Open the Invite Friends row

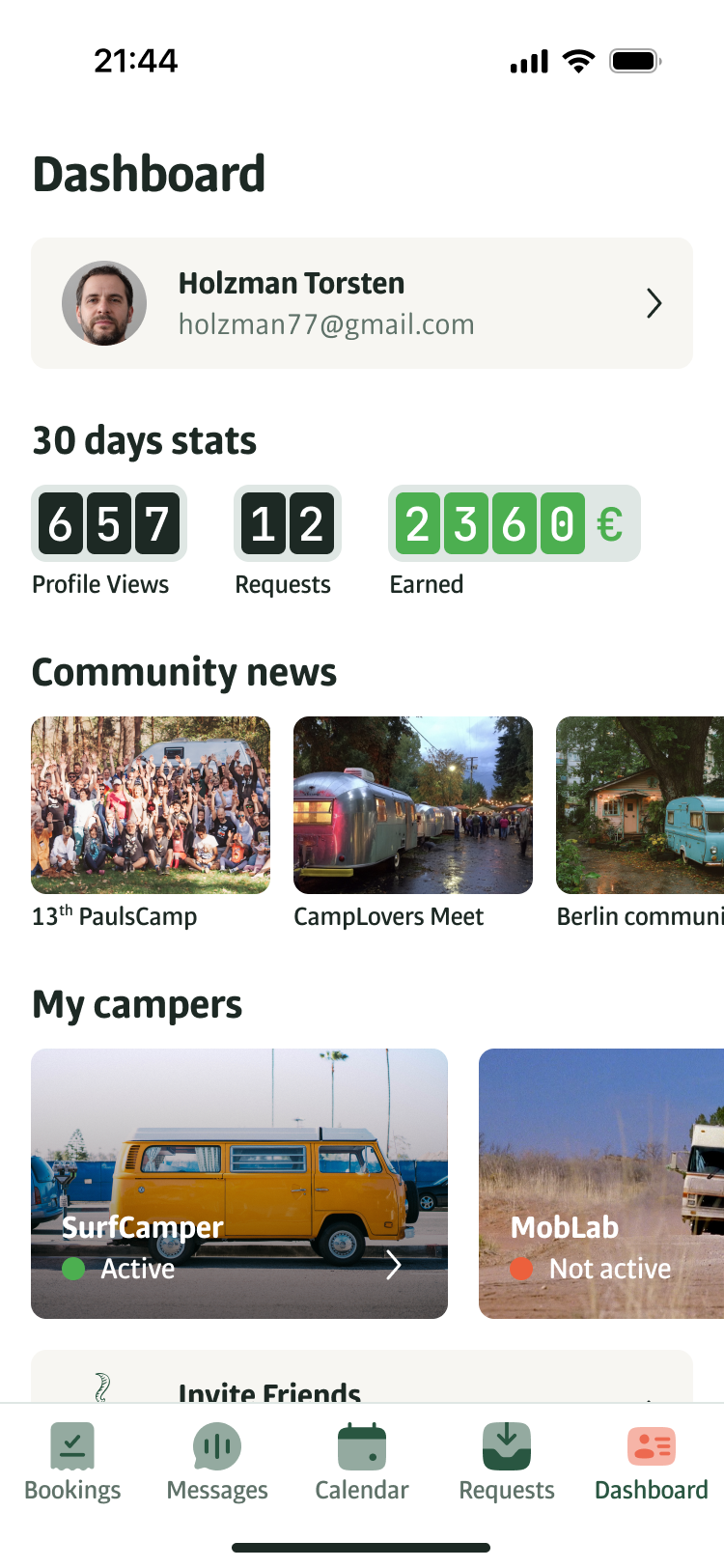click(x=362, y=1381)
